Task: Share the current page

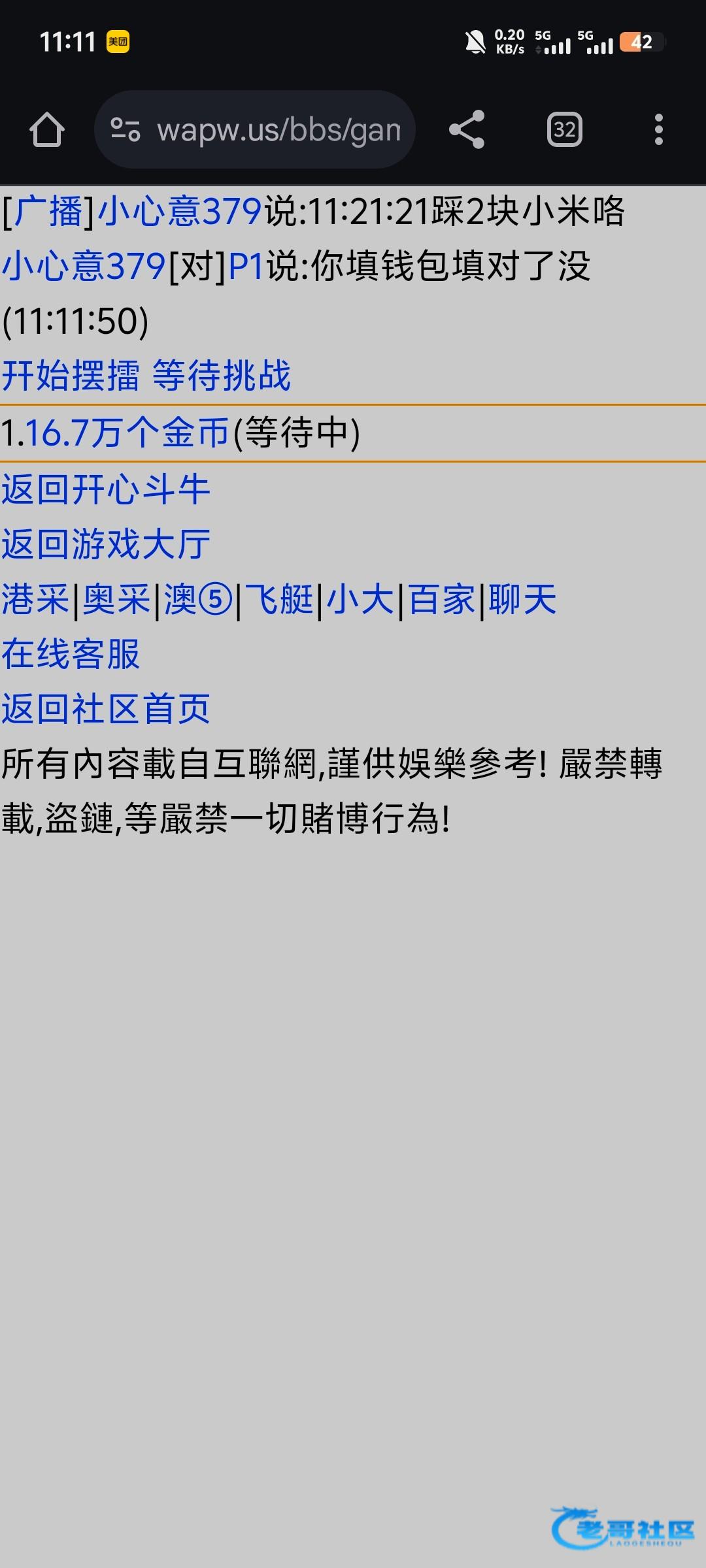Action: [467, 129]
